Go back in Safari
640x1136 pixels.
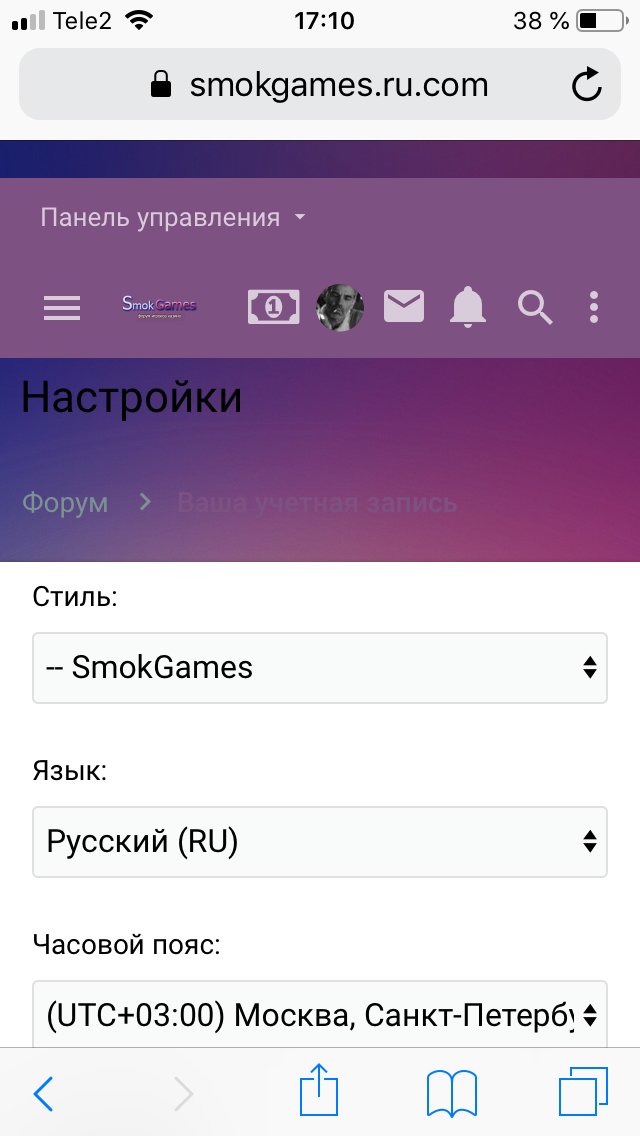[43, 1093]
